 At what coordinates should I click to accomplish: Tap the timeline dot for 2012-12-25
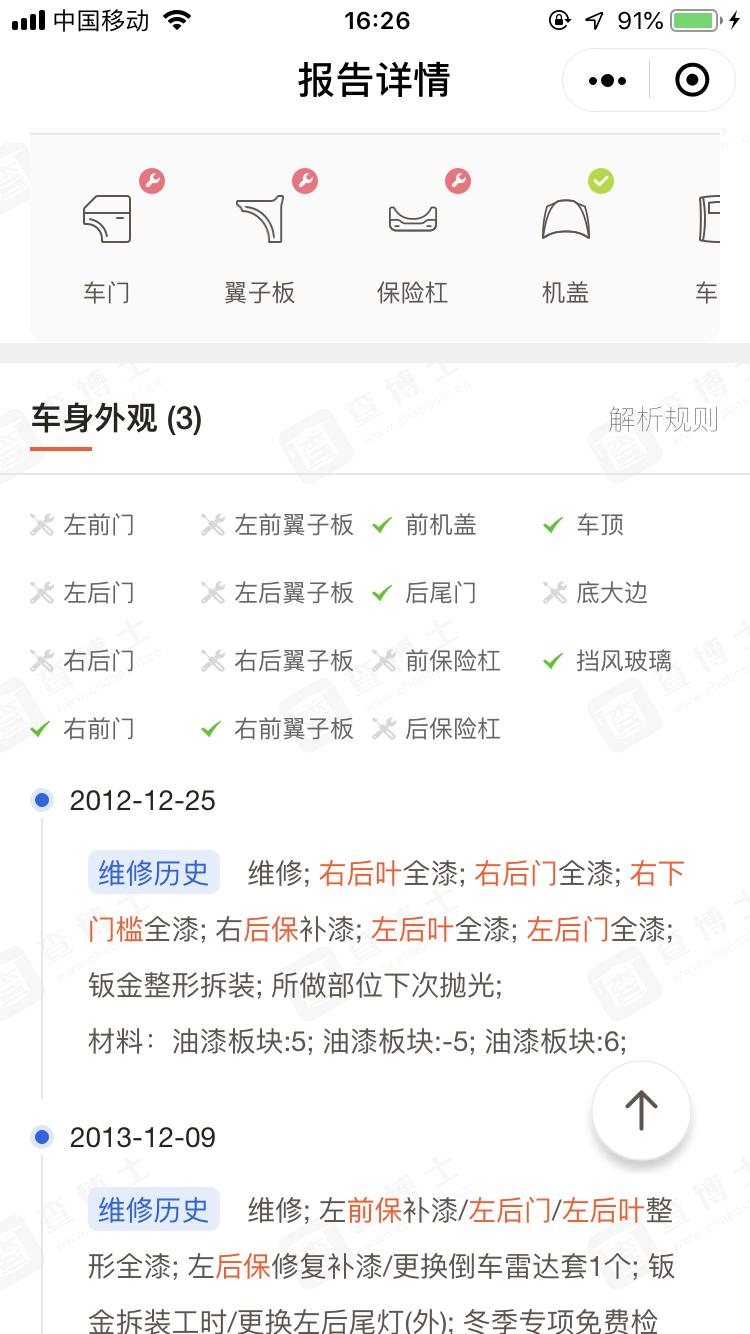41,799
